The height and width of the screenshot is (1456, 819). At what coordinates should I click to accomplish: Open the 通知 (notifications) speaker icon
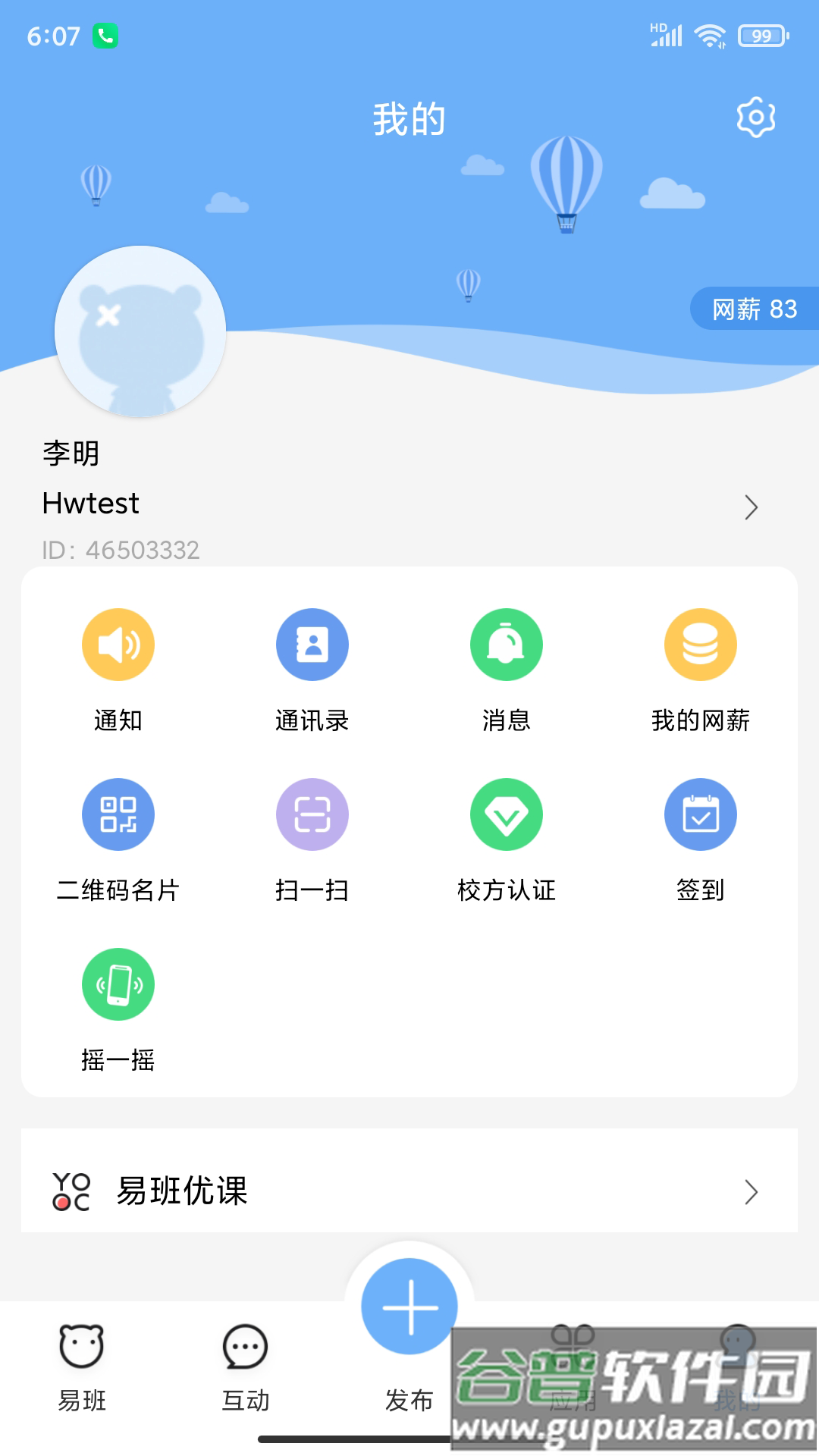coord(118,644)
